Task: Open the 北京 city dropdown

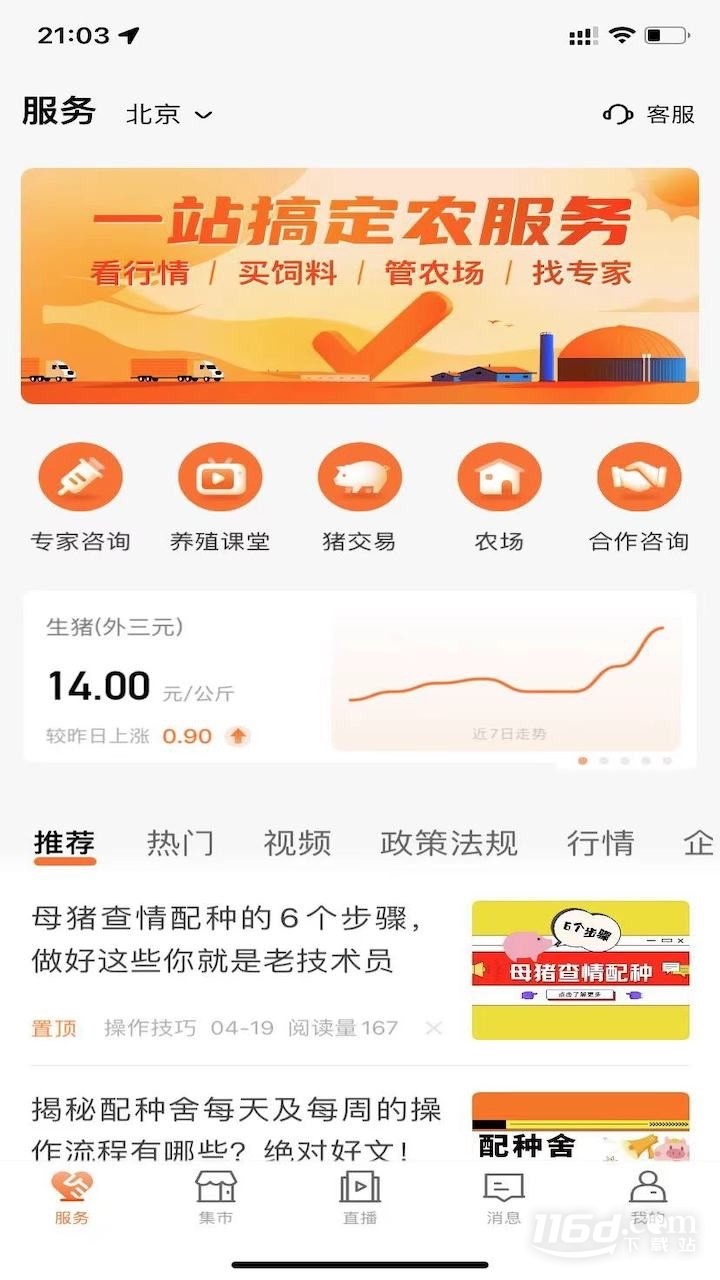Action: [x=169, y=114]
